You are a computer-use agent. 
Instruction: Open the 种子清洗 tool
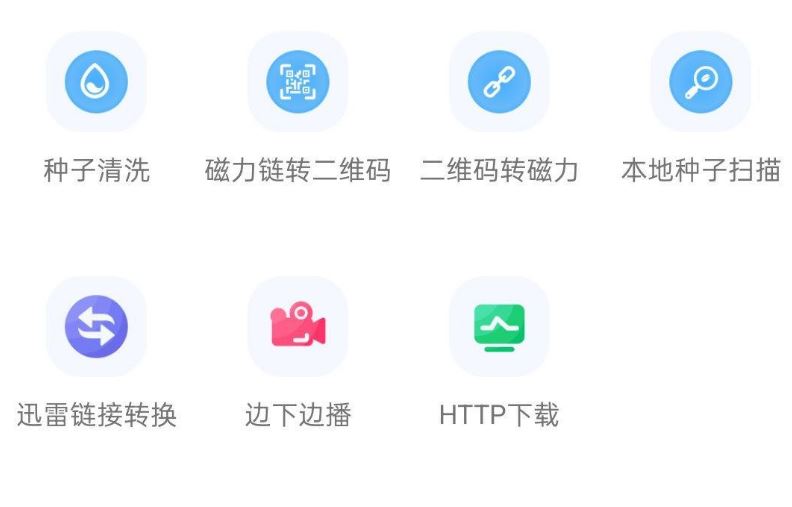[96, 82]
